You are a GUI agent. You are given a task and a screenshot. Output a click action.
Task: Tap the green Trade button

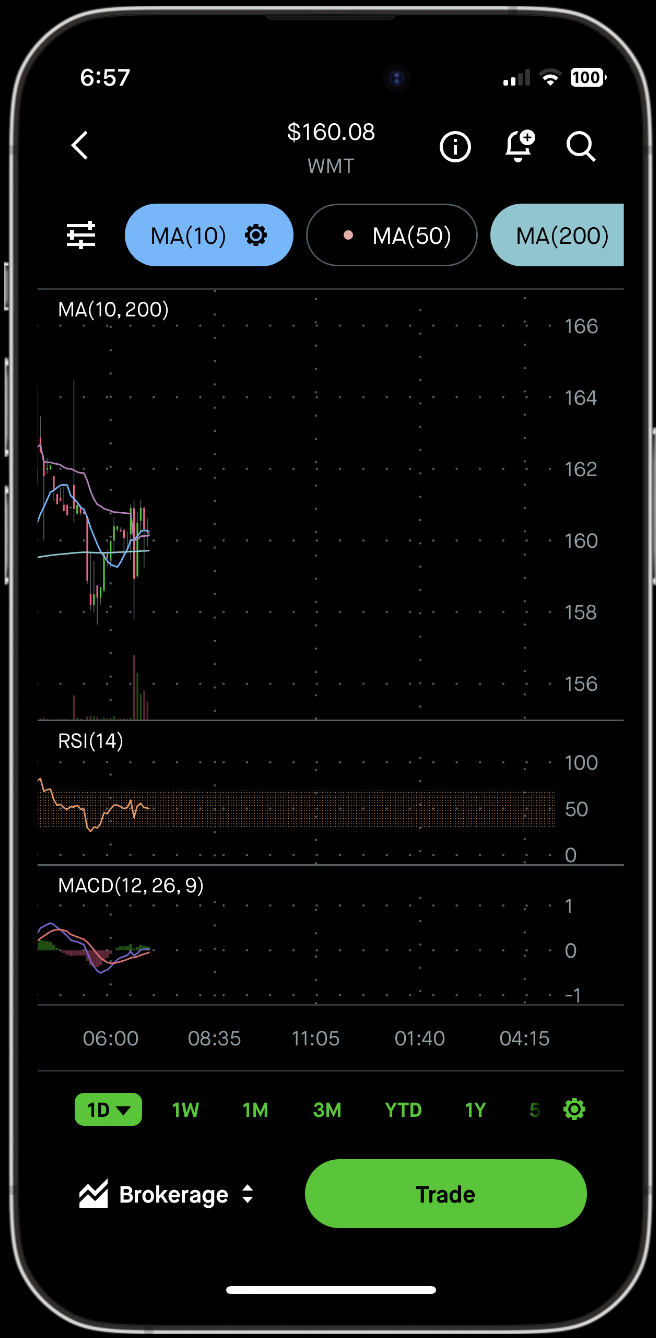445,1194
